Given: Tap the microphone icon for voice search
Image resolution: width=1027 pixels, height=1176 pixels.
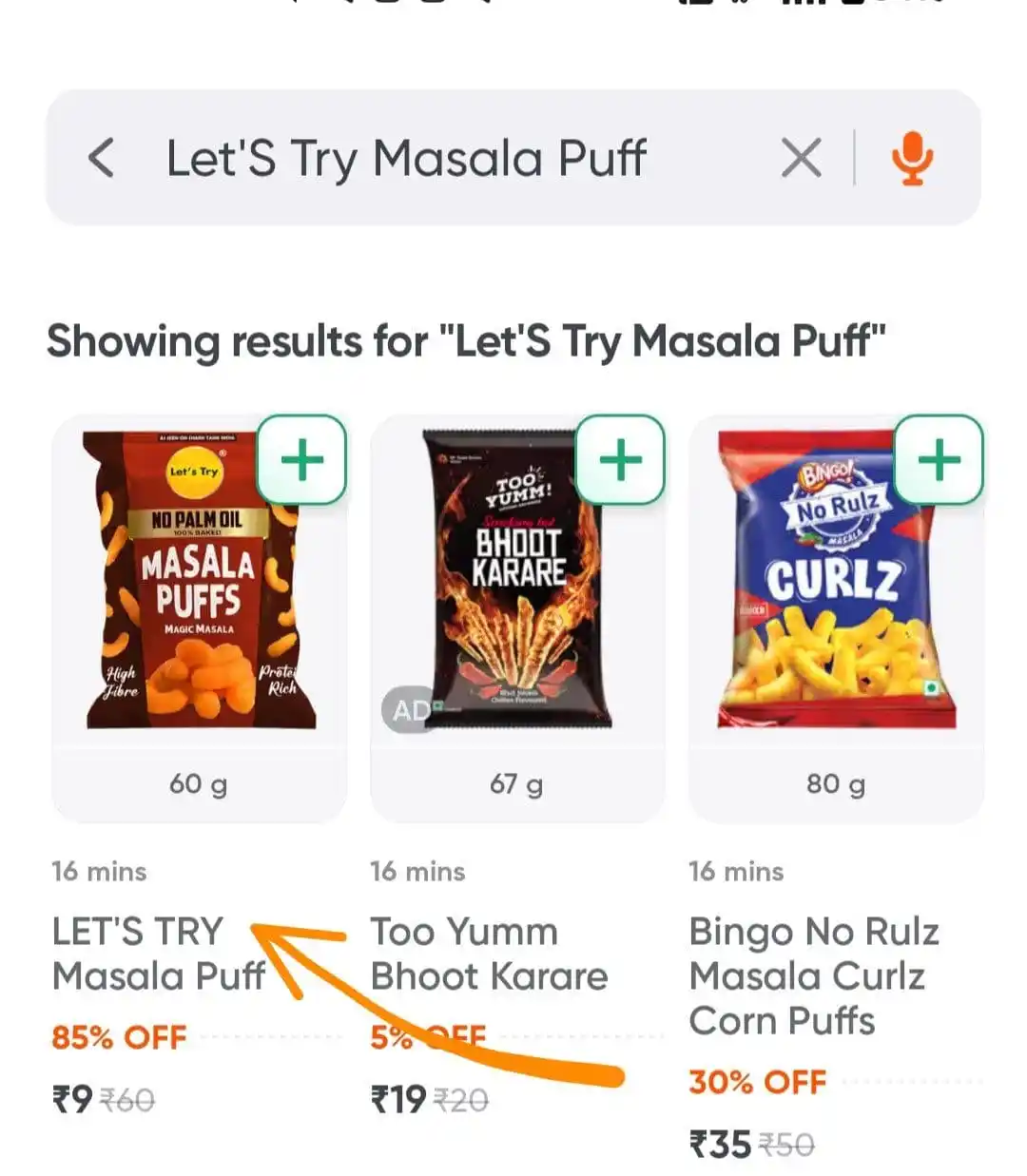Looking at the screenshot, I should point(912,158).
